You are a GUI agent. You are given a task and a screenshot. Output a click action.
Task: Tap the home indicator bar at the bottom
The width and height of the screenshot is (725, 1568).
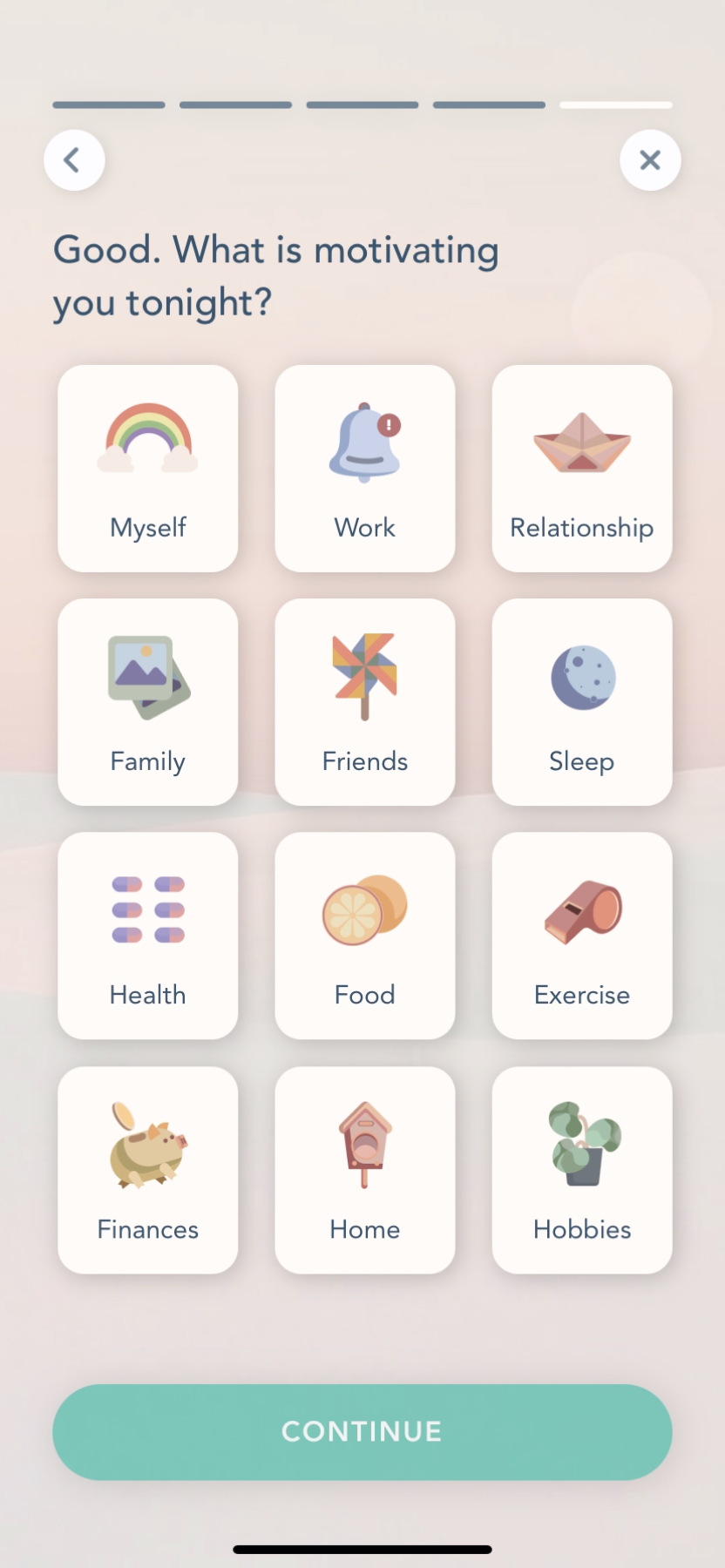pyautogui.click(x=362, y=1542)
